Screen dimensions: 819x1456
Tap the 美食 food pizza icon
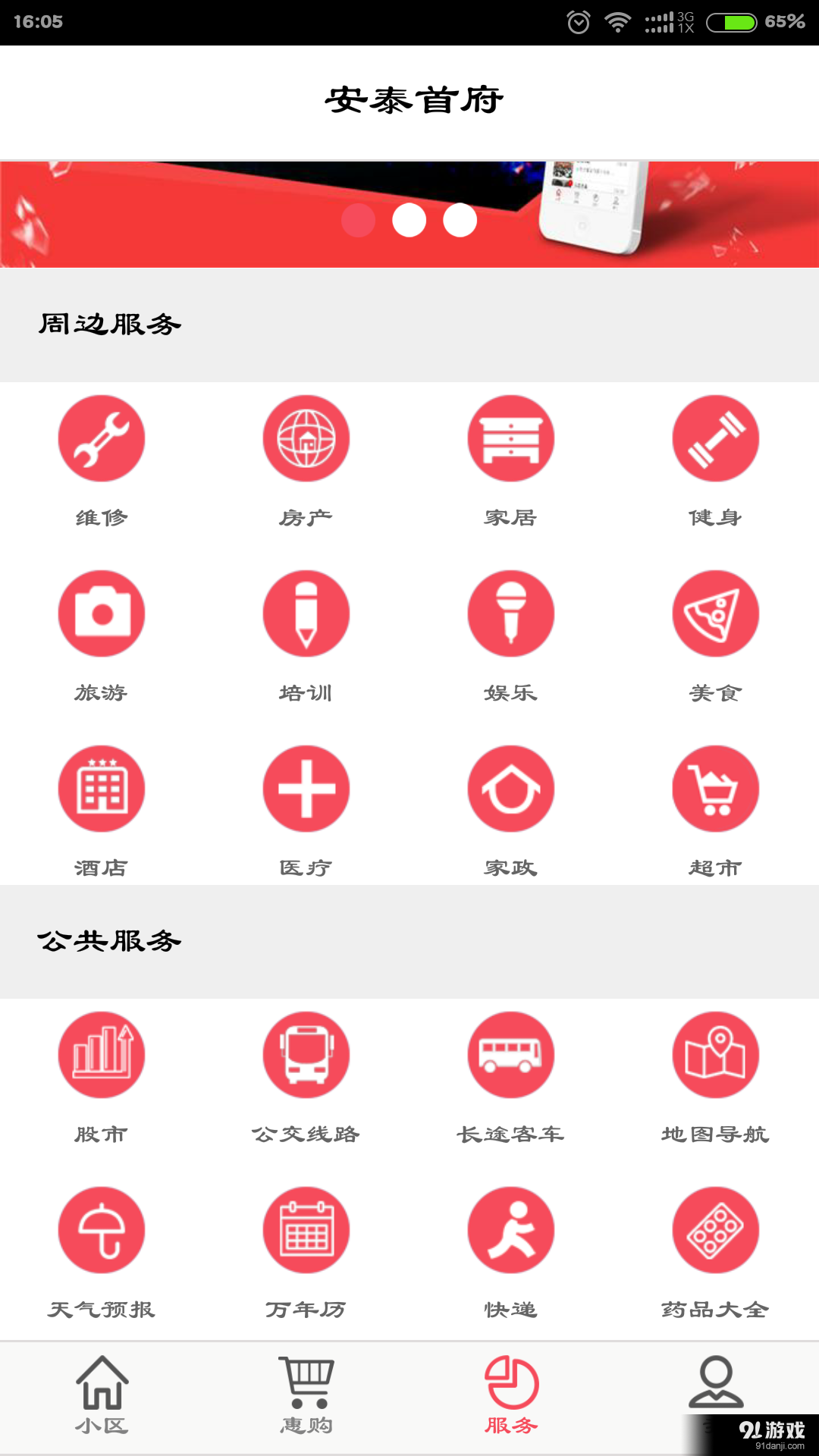[x=715, y=613]
